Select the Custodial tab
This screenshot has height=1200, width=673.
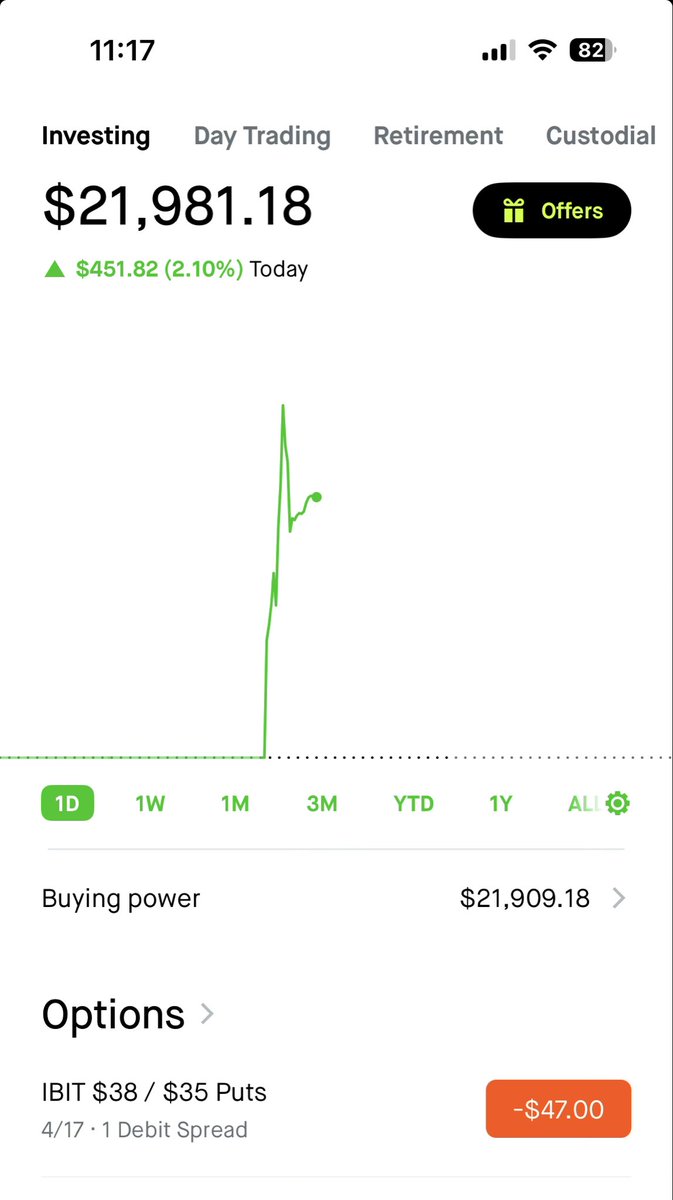[600, 136]
